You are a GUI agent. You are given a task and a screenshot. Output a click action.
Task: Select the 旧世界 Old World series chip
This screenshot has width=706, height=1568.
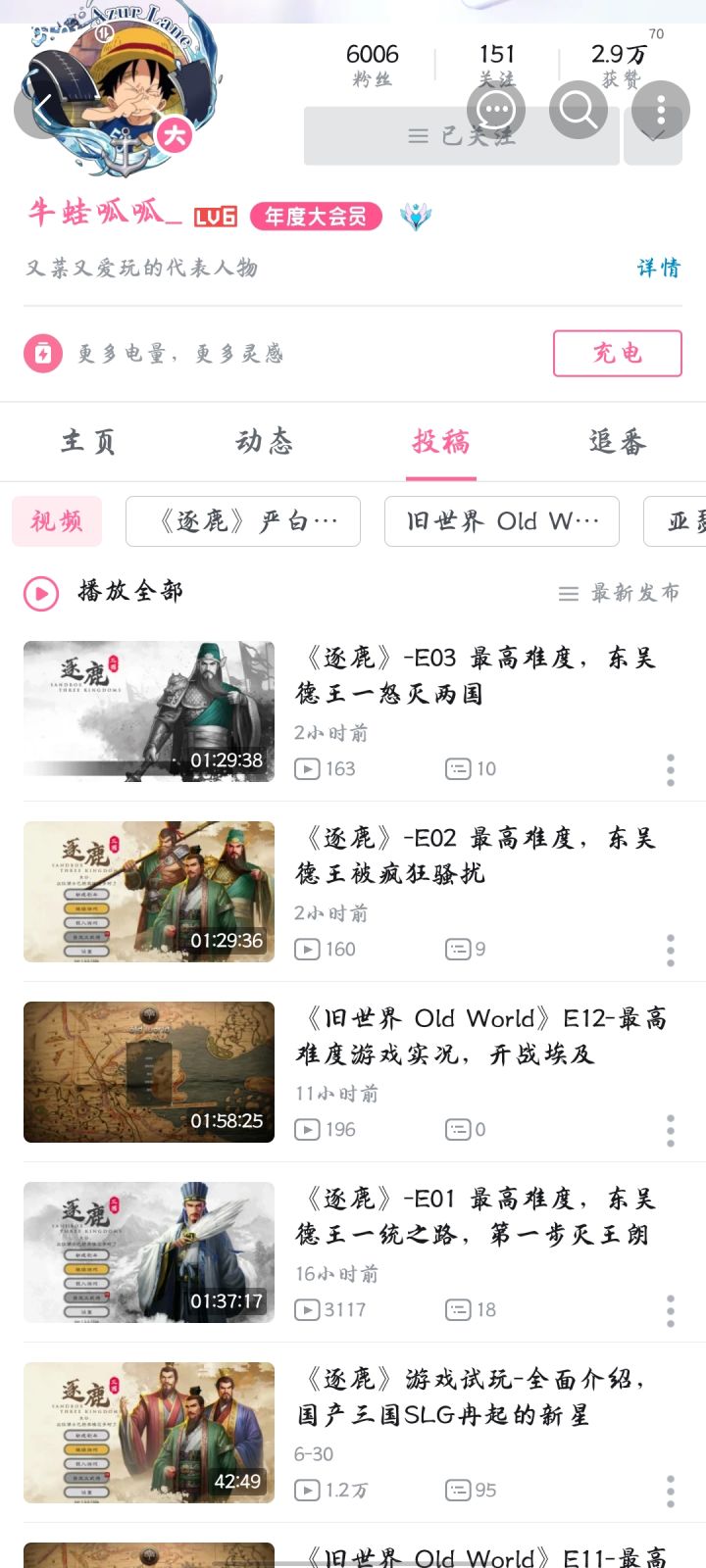pyautogui.click(x=502, y=521)
